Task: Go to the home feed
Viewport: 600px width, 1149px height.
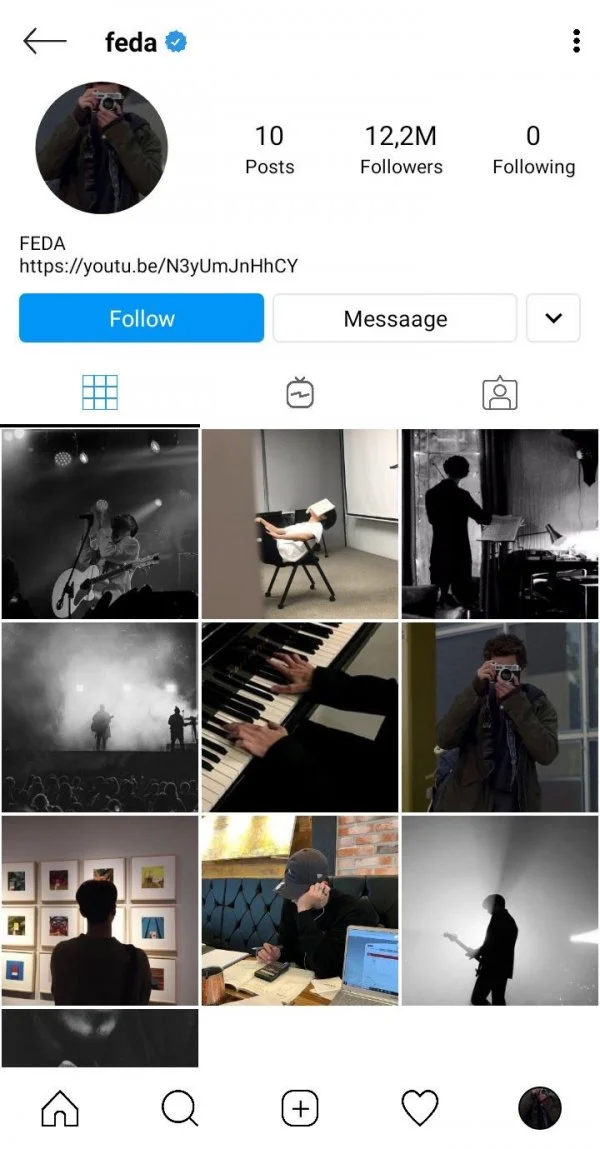Action: tap(60, 1108)
